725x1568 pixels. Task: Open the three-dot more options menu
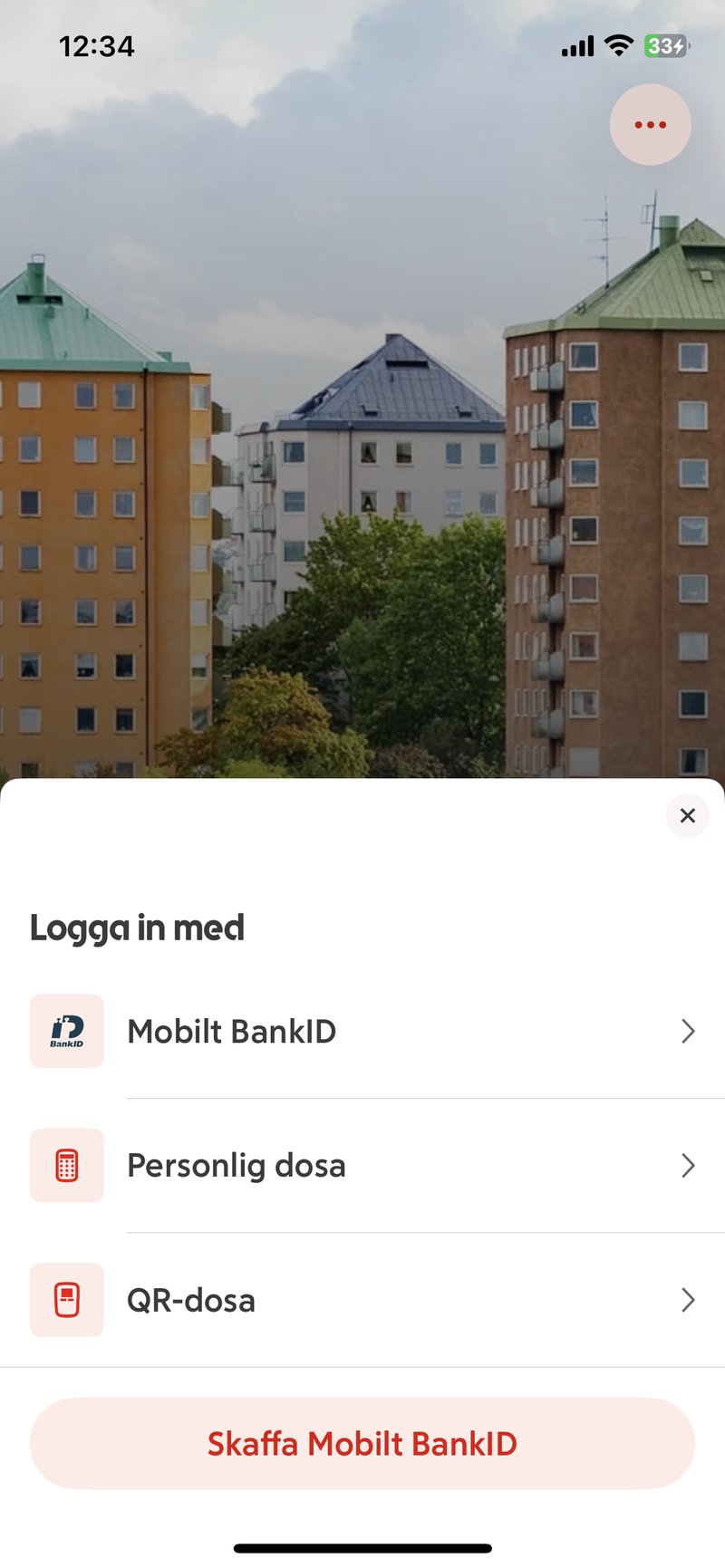pyautogui.click(x=650, y=125)
